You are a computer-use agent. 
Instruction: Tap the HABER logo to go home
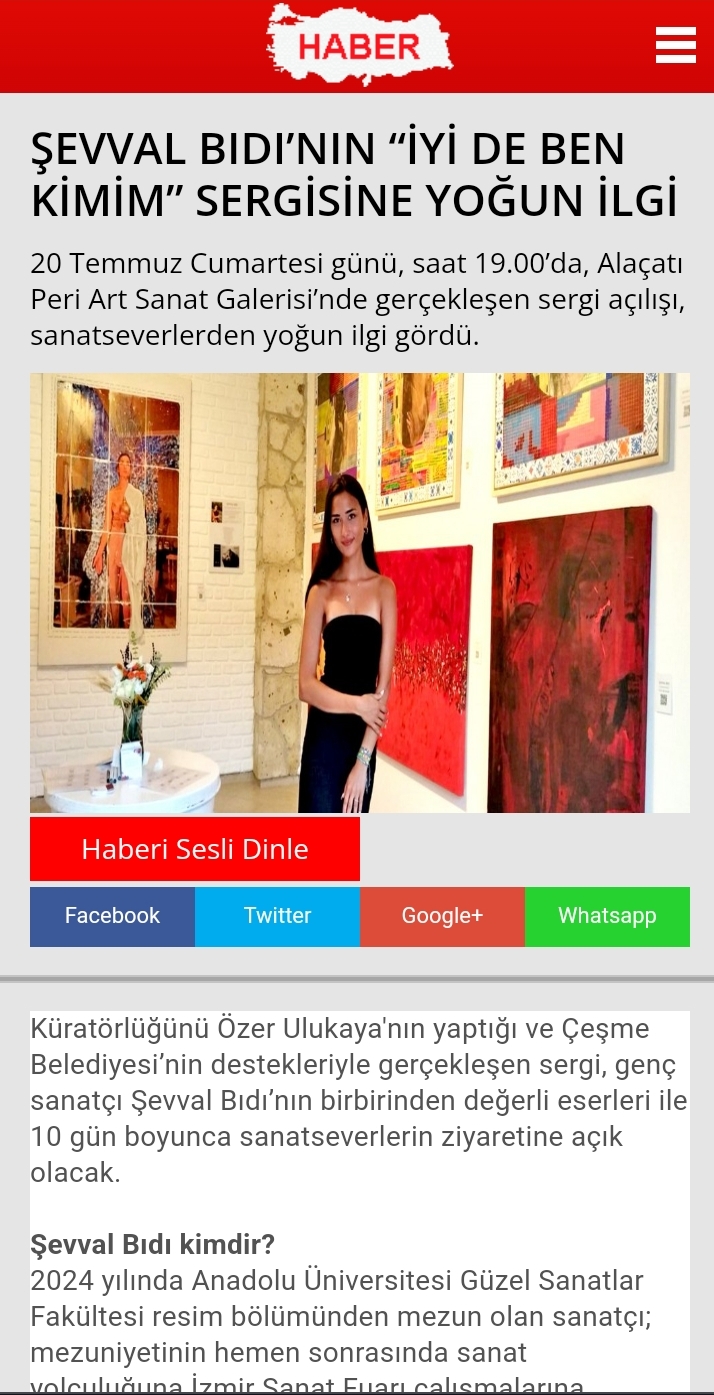pos(359,44)
